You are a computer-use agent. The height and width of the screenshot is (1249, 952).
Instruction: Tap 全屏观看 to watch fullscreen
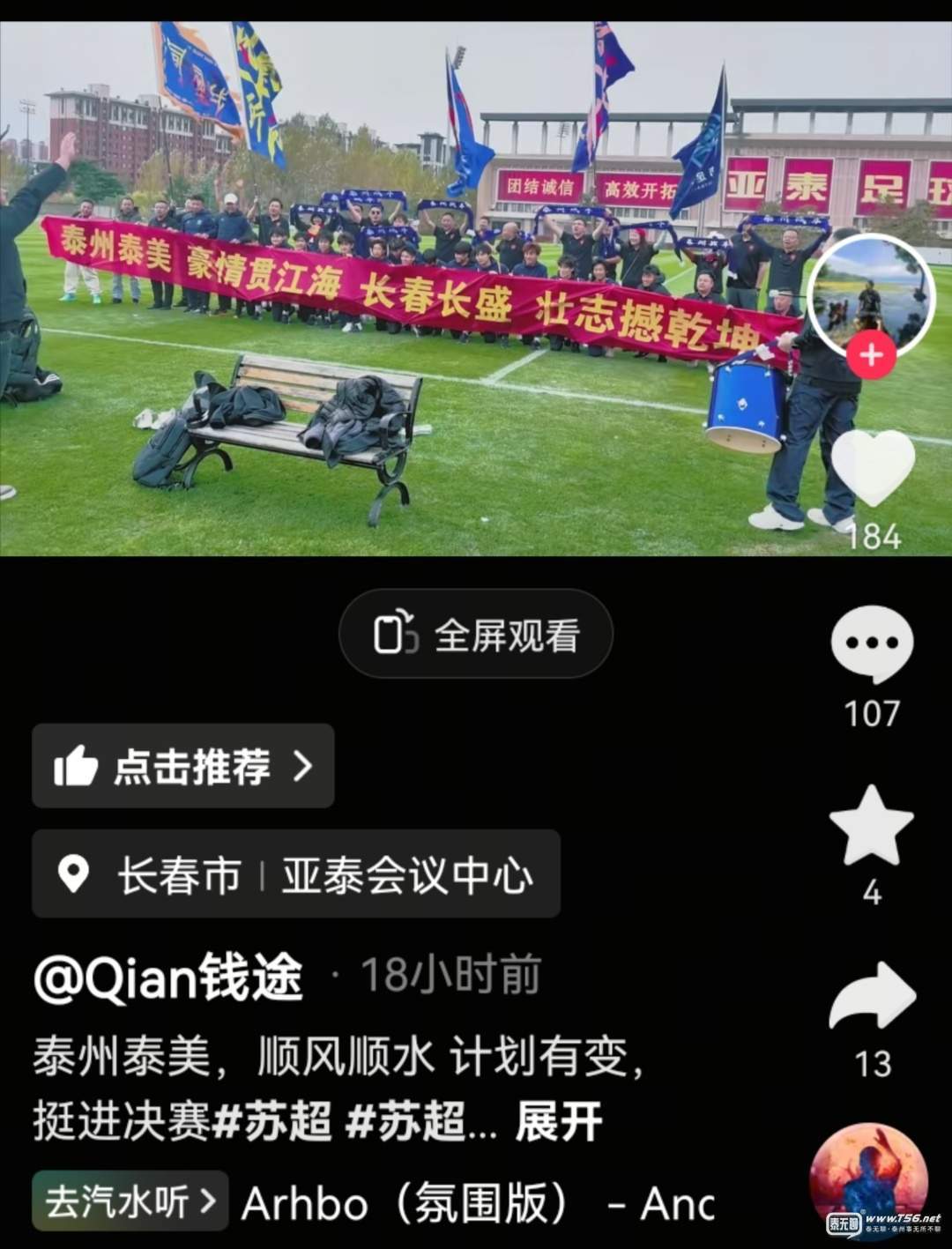click(x=476, y=634)
